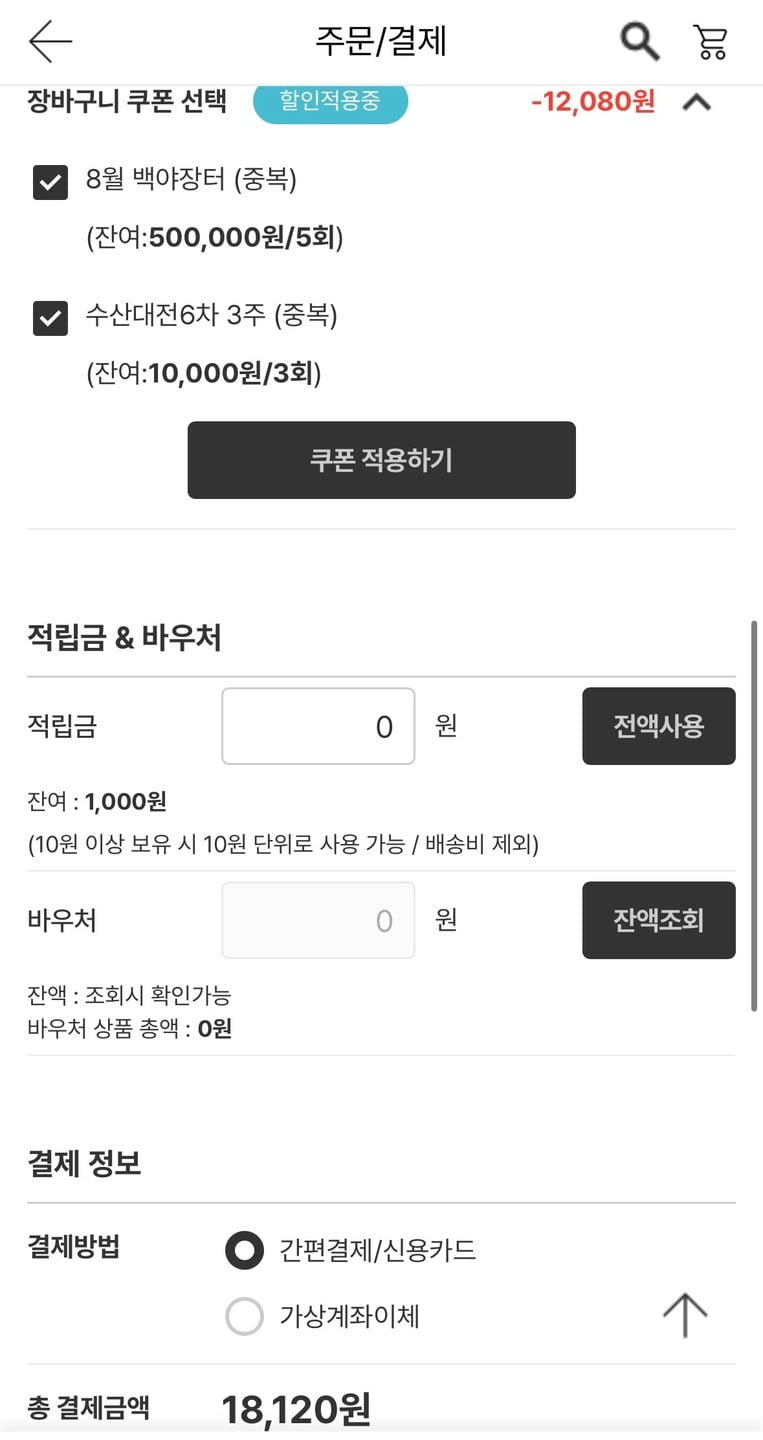The height and width of the screenshot is (1440, 763).
Task: Go back using the arrow icon
Action: point(50,42)
